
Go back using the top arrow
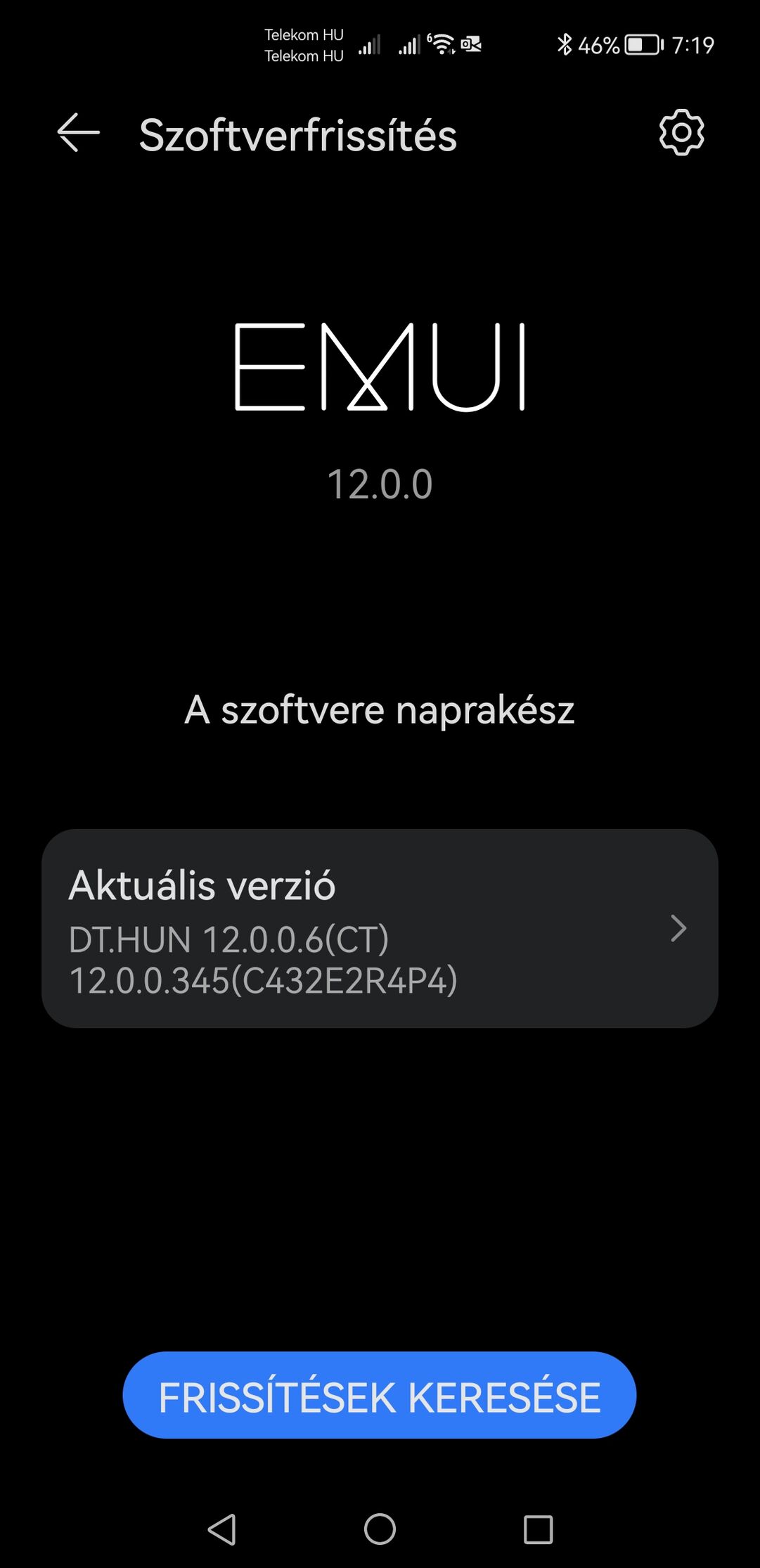point(78,132)
